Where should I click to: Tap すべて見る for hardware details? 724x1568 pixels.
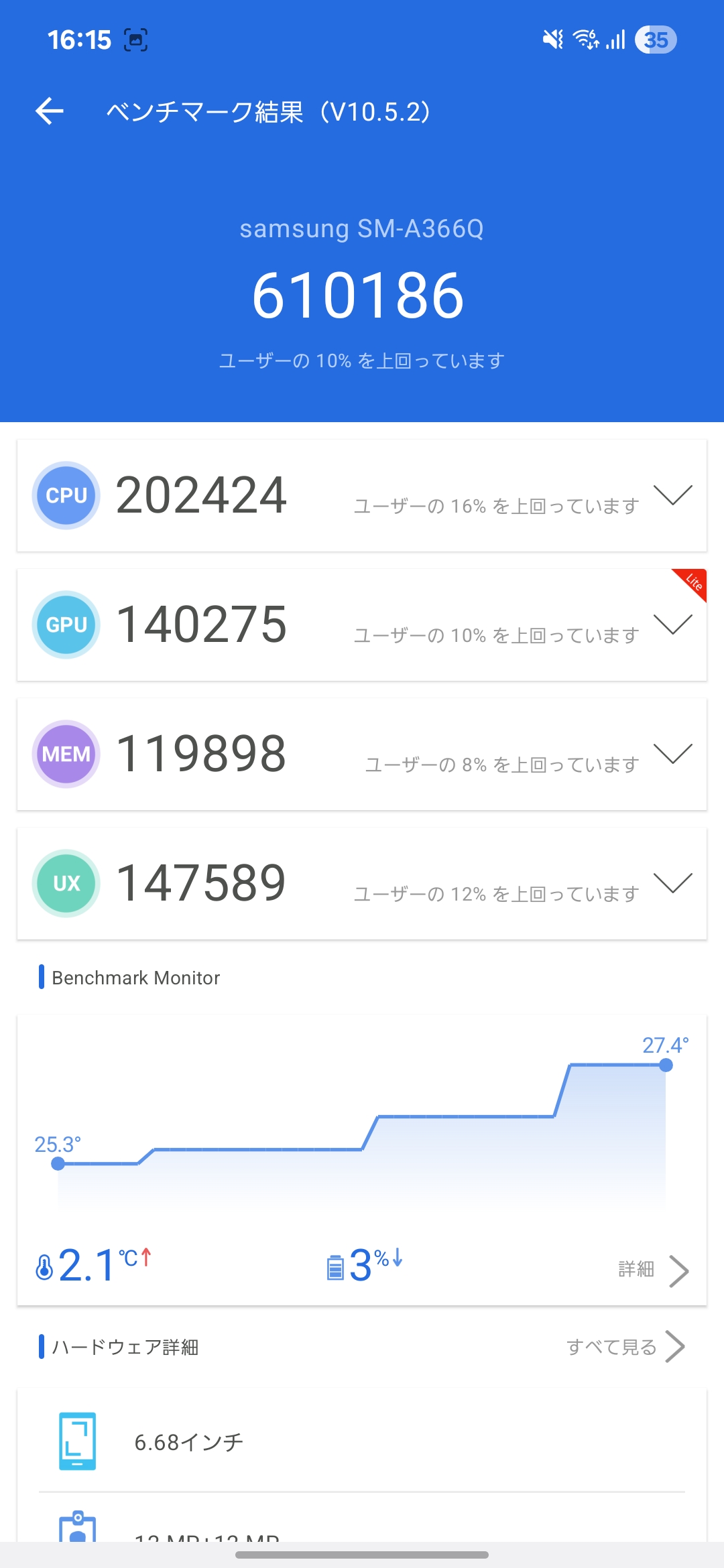click(x=625, y=1347)
